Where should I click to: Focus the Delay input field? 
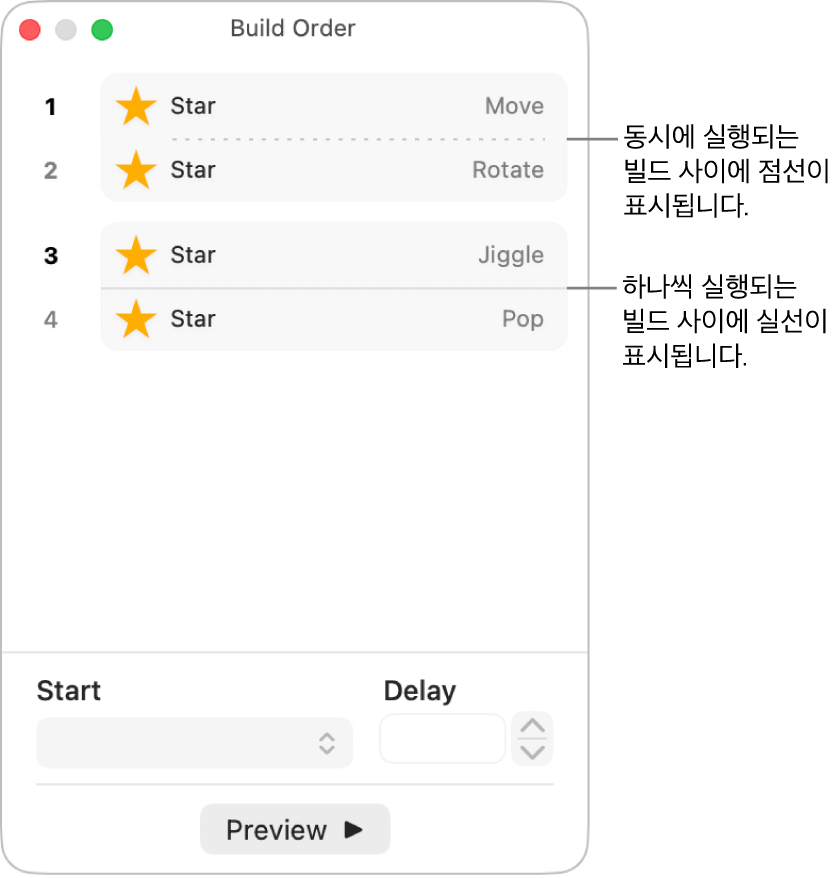tap(442, 739)
